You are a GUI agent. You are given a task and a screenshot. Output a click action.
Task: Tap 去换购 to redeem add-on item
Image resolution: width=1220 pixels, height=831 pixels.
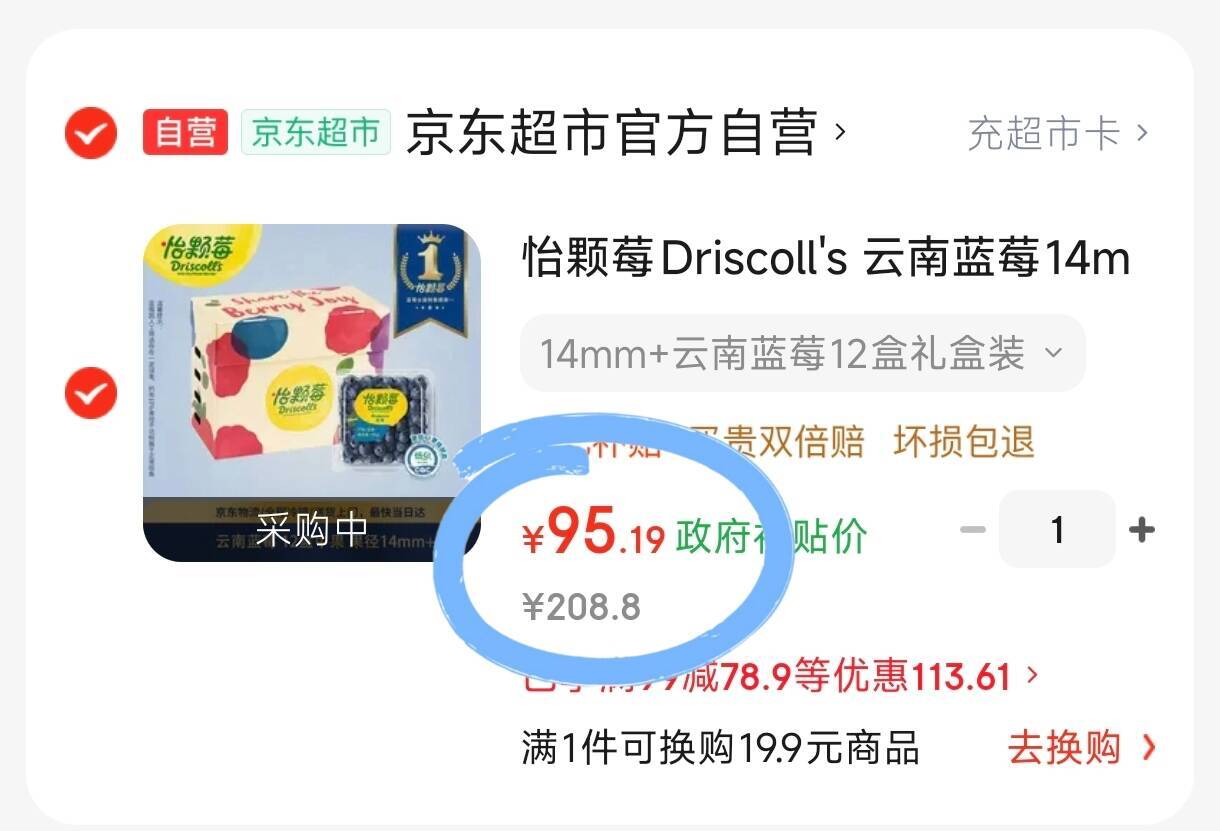coord(1082,748)
